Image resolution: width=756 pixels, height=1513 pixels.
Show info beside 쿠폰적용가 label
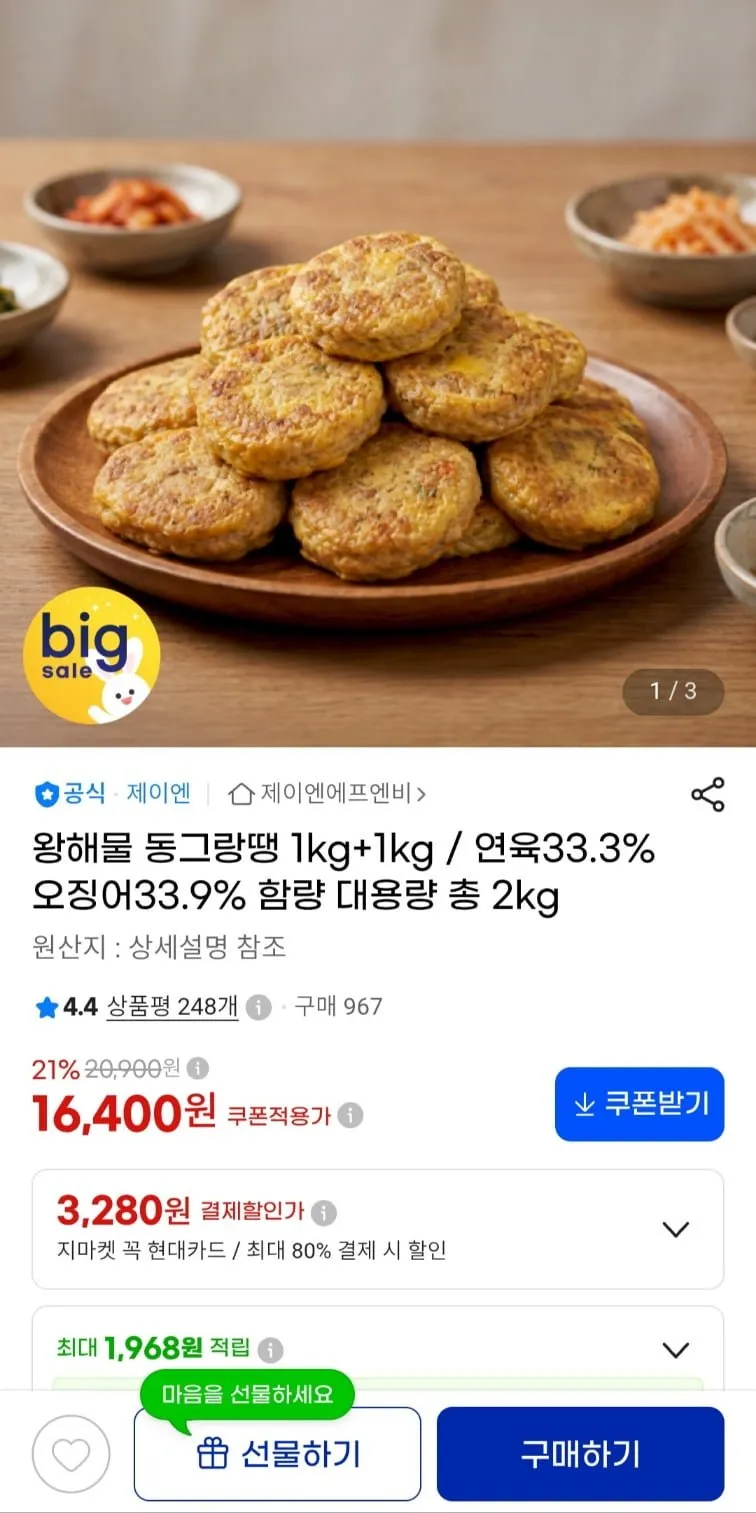pyautogui.click(x=350, y=1115)
